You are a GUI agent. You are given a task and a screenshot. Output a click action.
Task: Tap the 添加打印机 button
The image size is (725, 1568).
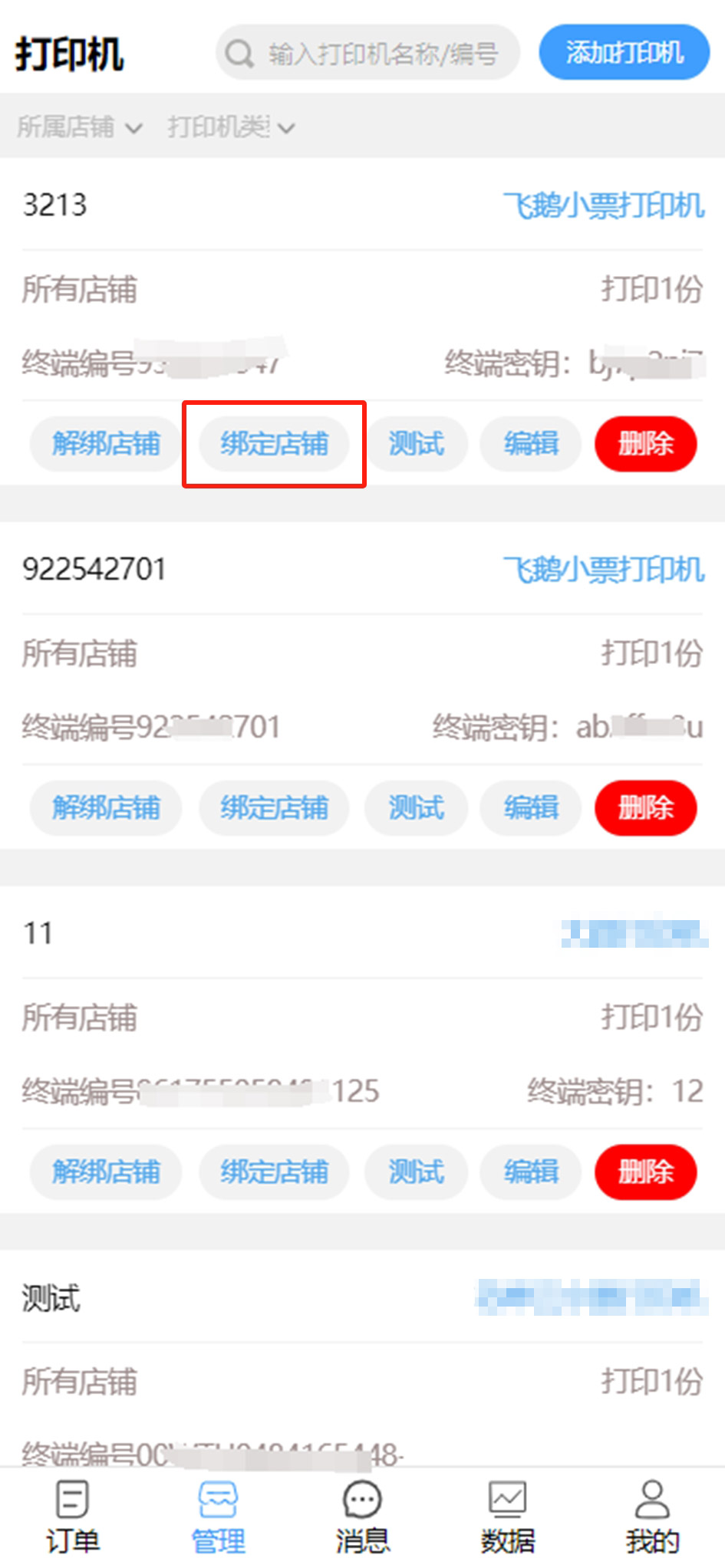pos(624,53)
